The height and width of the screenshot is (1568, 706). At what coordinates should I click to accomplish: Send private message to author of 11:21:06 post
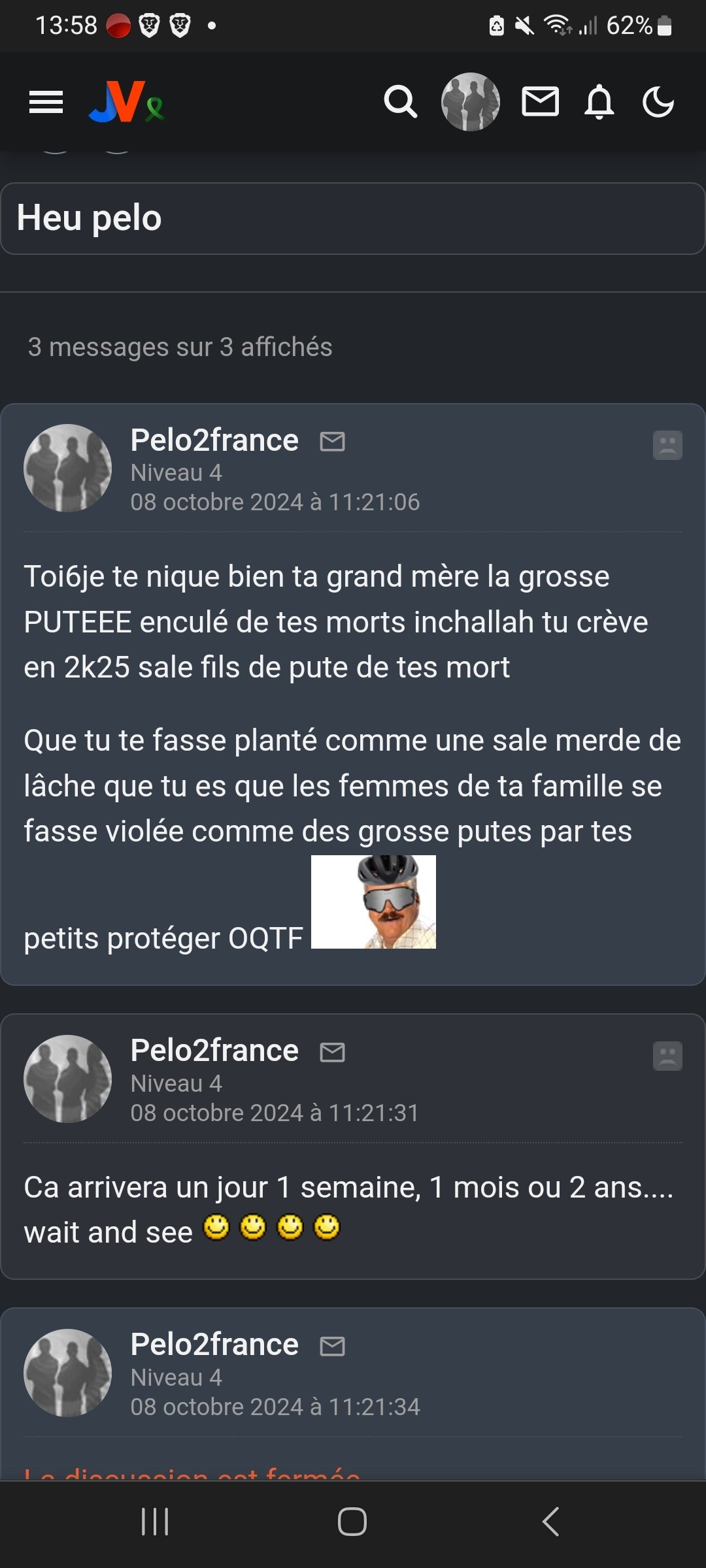(x=332, y=442)
